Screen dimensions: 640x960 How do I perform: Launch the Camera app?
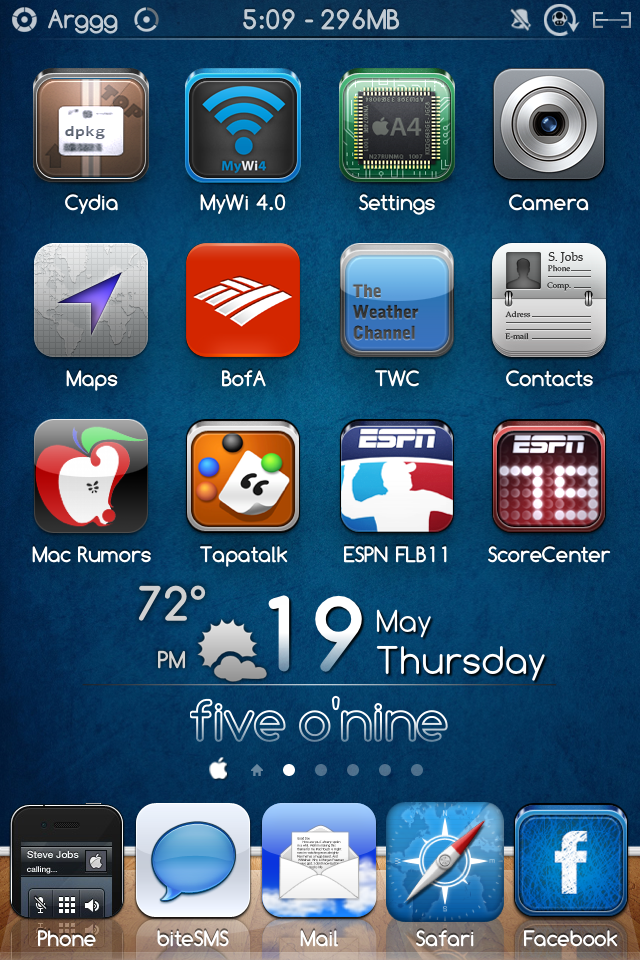click(548, 126)
